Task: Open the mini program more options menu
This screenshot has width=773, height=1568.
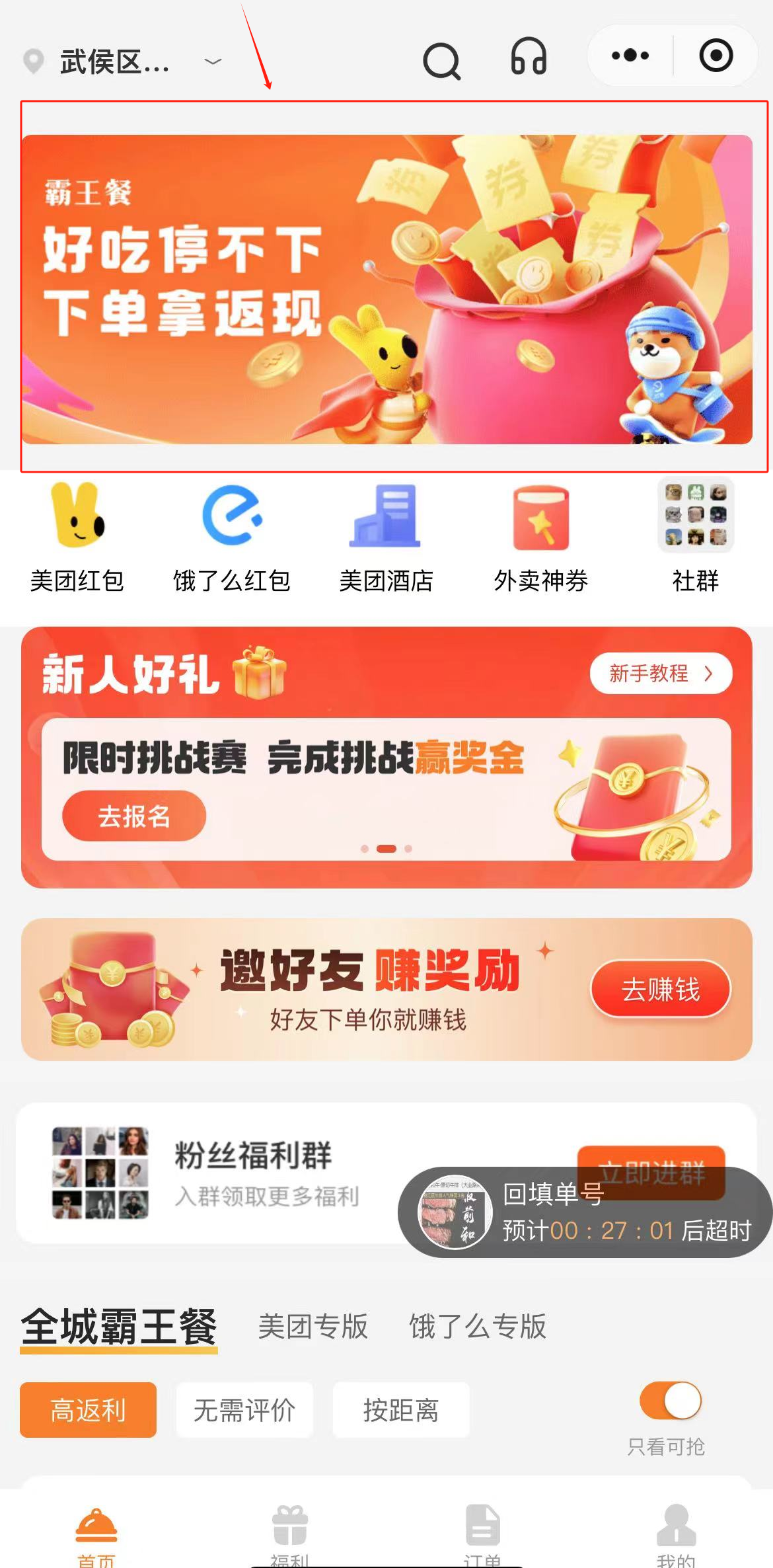Action: pyautogui.click(x=630, y=56)
